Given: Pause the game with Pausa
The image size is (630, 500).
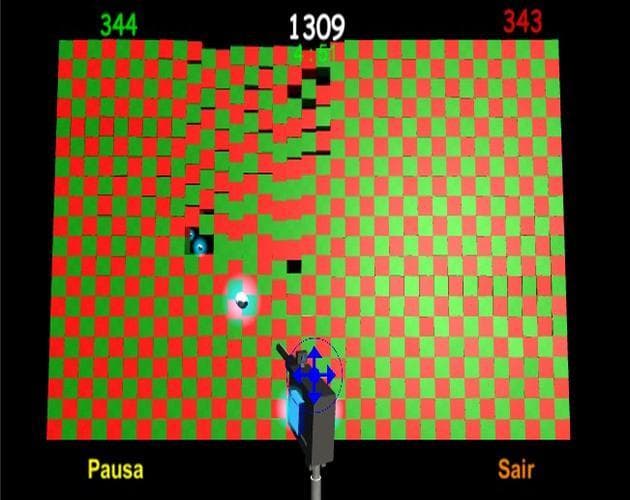Looking at the screenshot, I should pos(115,469).
